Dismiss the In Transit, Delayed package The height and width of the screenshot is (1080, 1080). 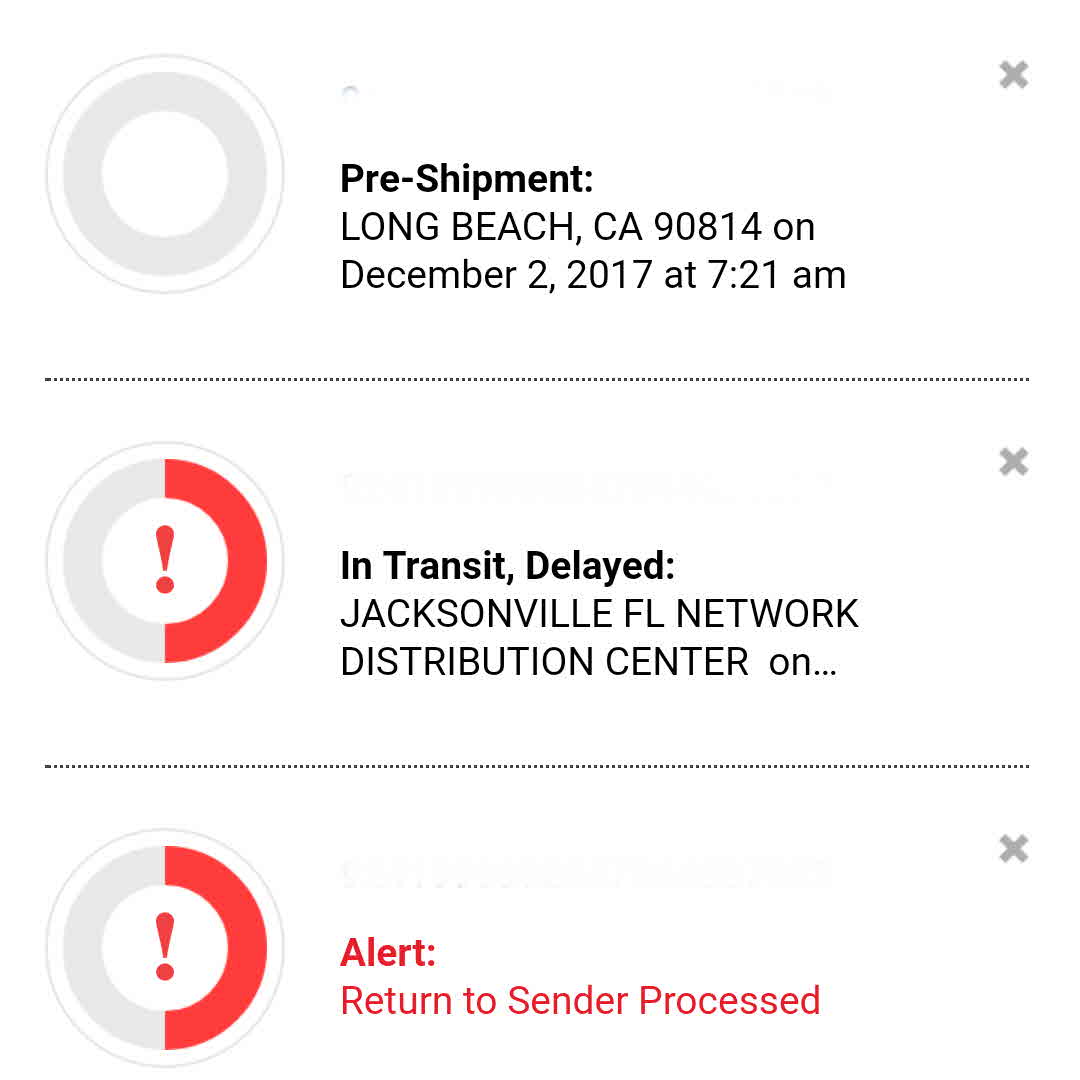[1013, 461]
